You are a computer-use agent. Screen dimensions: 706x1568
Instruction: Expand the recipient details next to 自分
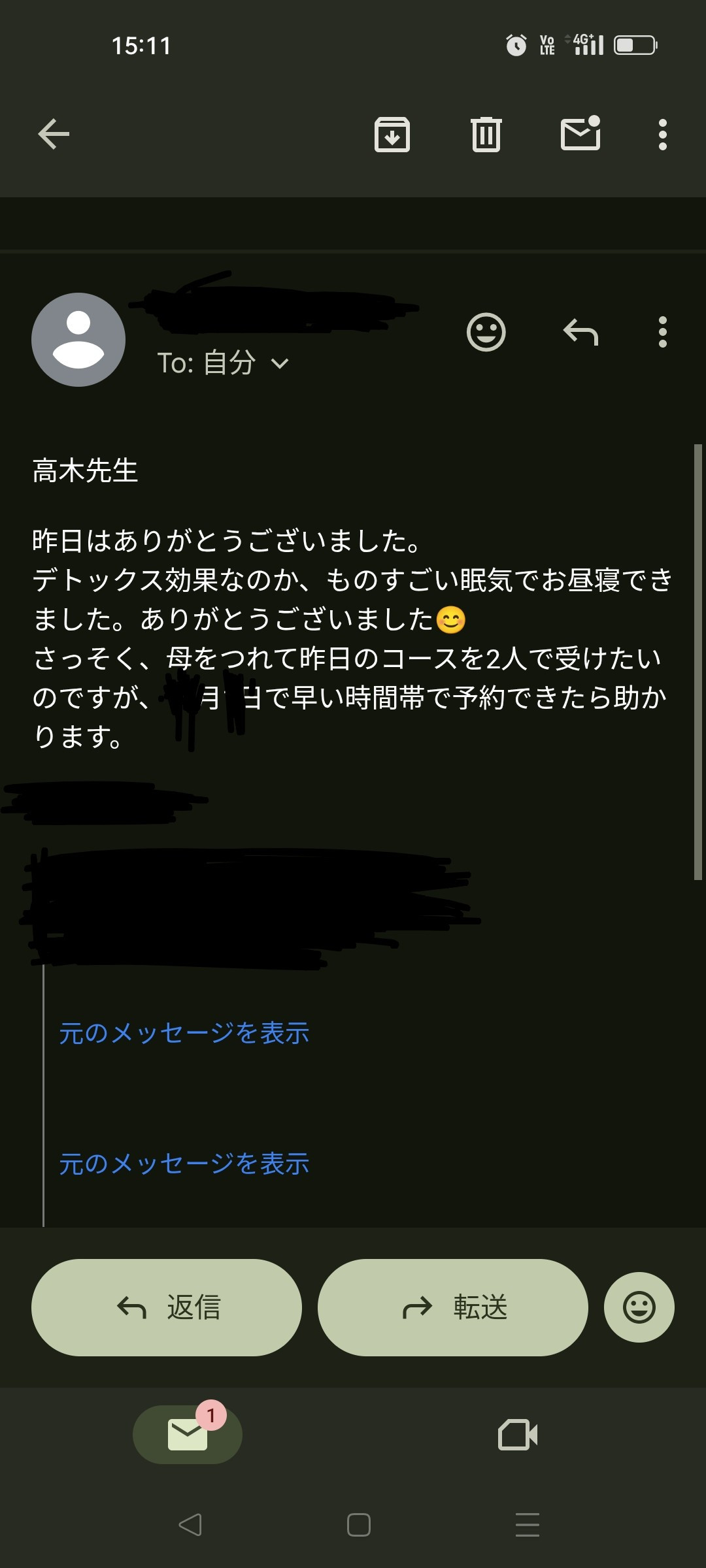pos(279,364)
